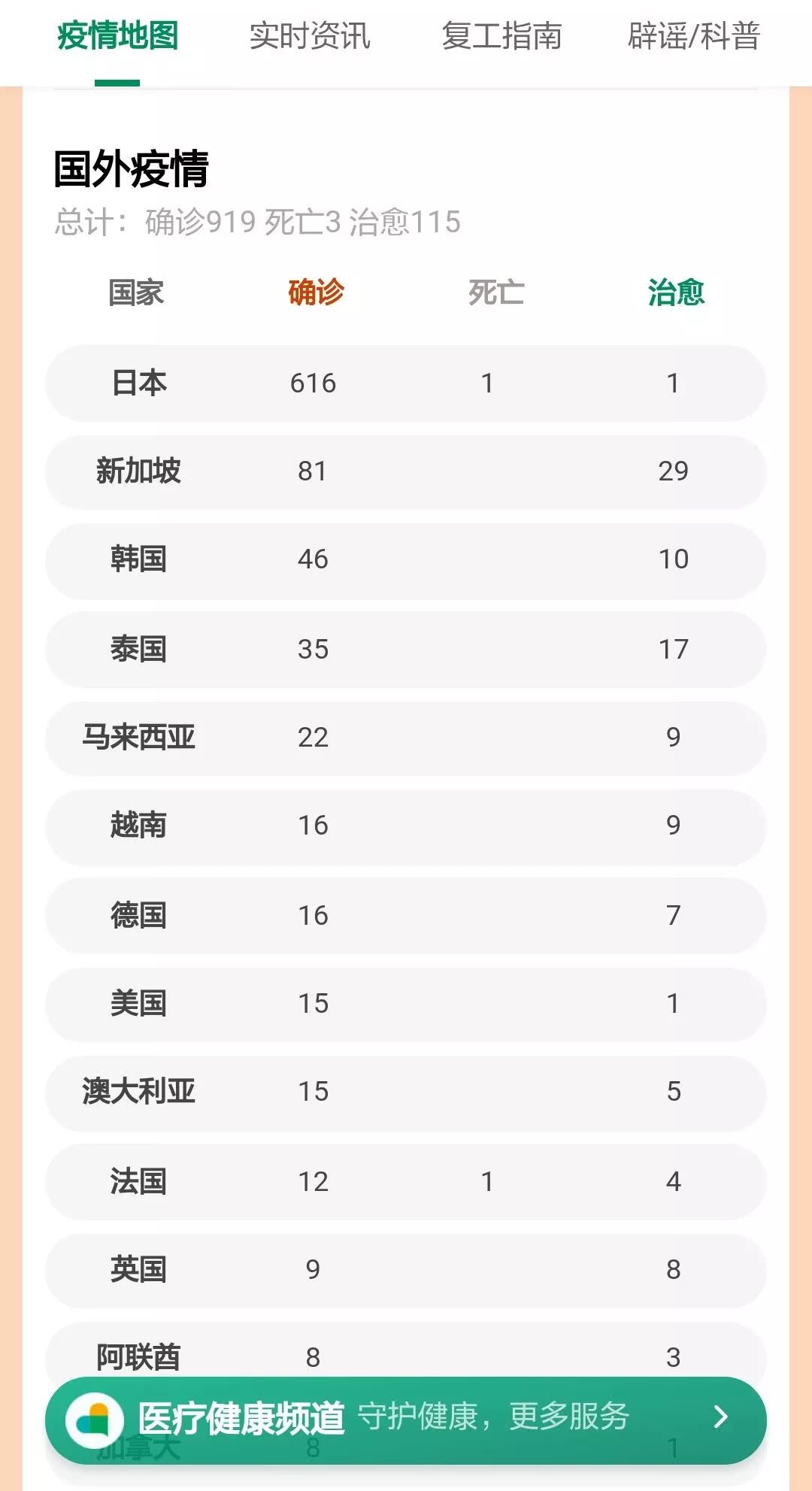This screenshot has height=1491, width=812.
Task: Tap the 新加坡 country entry
Action: (x=406, y=471)
